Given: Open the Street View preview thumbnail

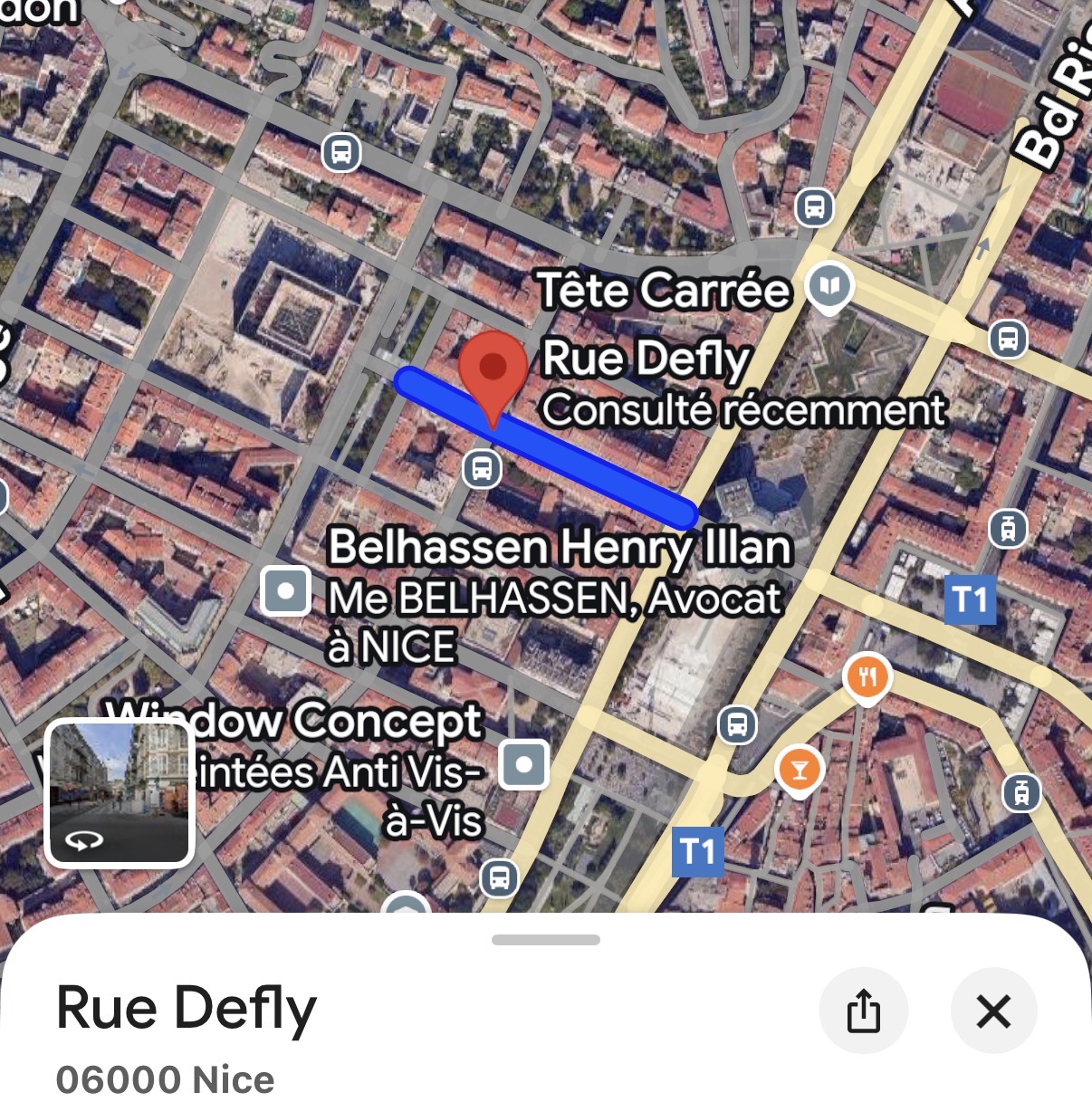Looking at the screenshot, I should pos(120,792).
